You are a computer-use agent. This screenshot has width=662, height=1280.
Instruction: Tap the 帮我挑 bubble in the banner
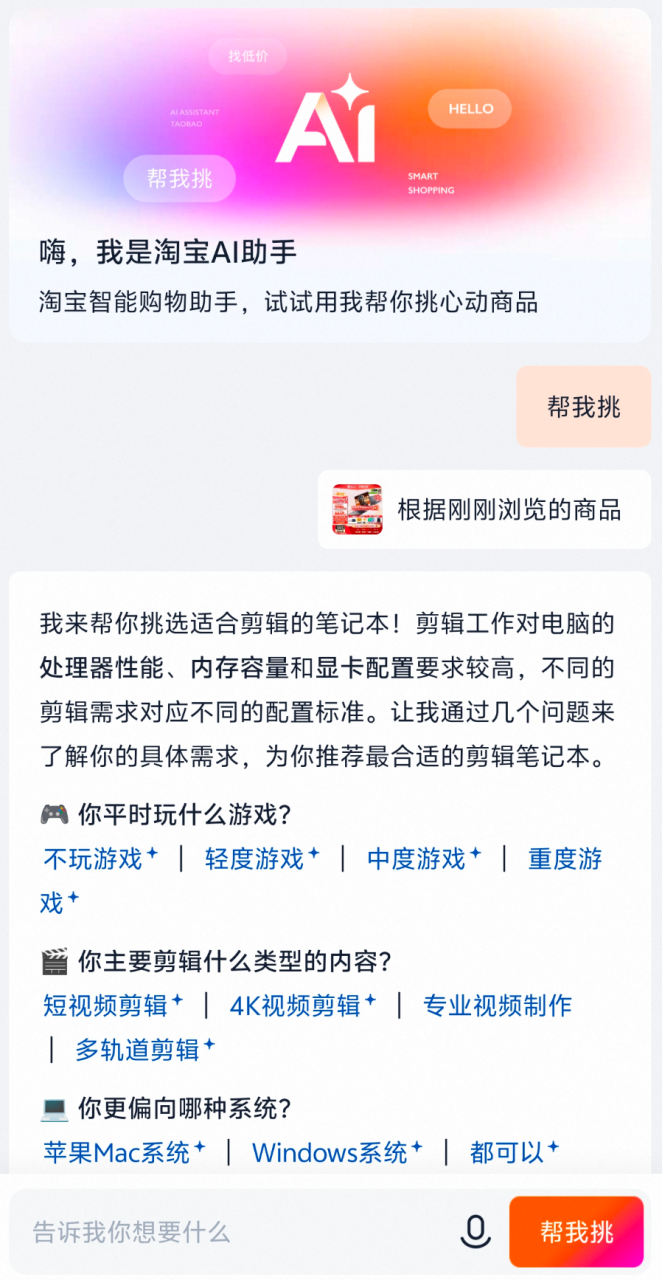click(x=180, y=179)
